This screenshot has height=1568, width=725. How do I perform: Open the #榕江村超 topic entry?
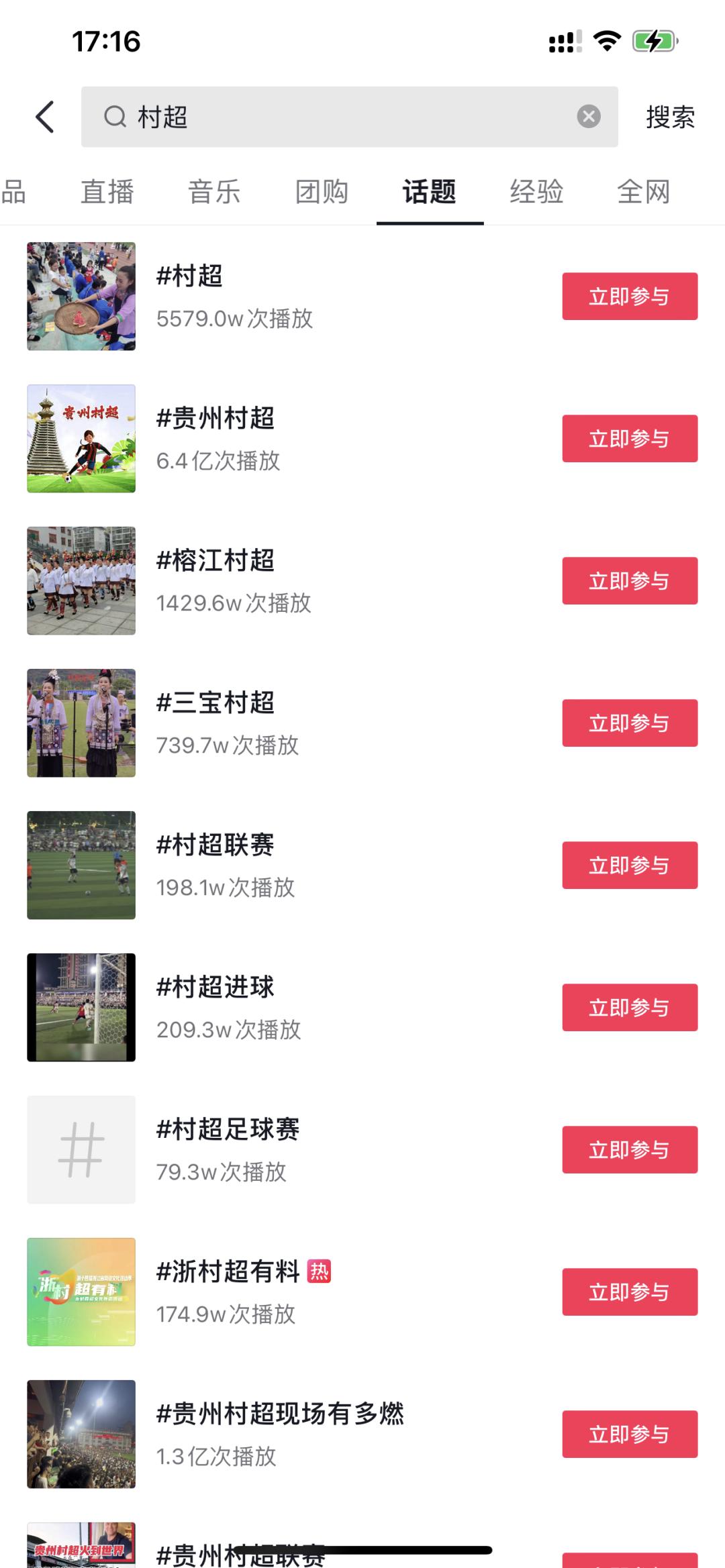point(215,560)
